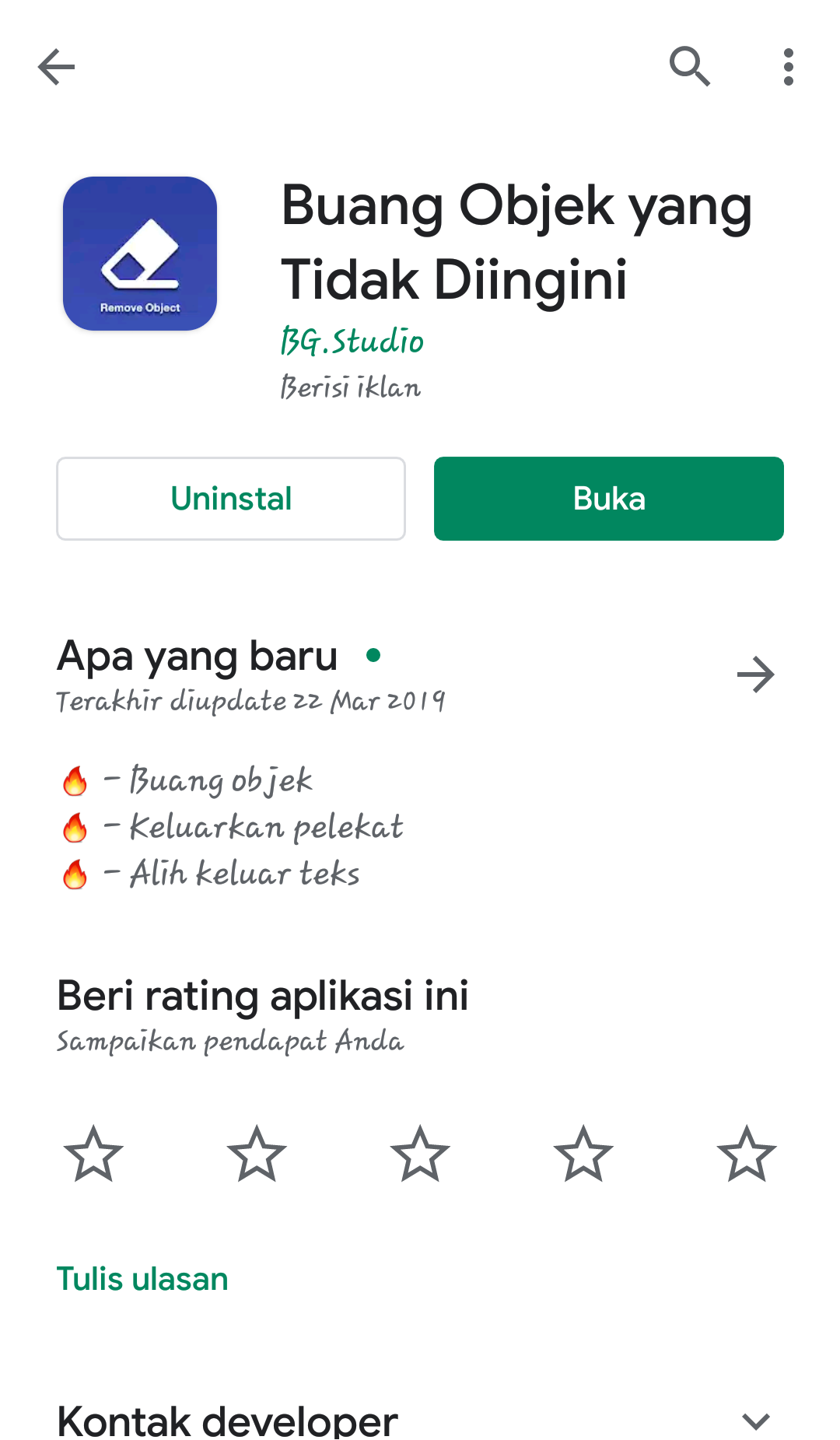Go back using the arrow icon

[x=56, y=67]
